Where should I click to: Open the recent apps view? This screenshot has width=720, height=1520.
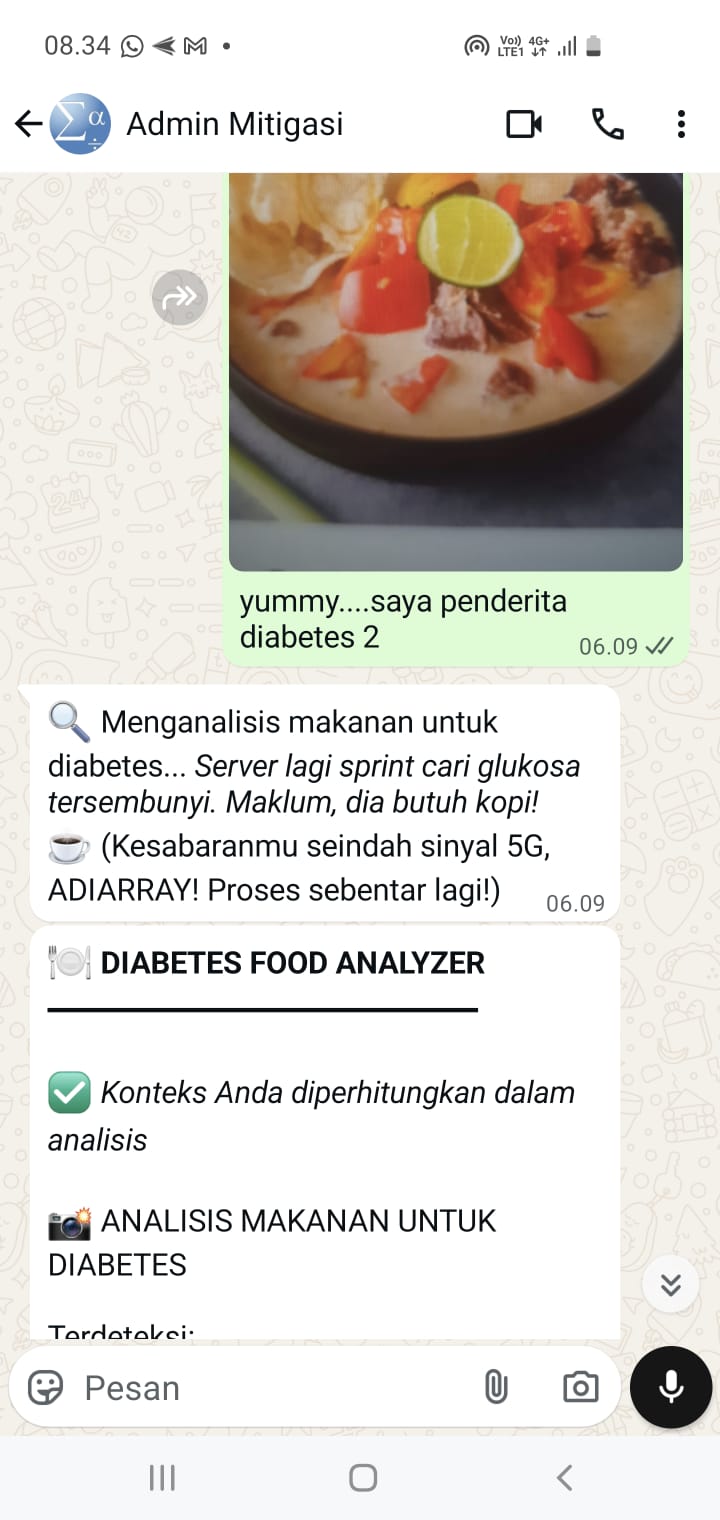[162, 1477]
